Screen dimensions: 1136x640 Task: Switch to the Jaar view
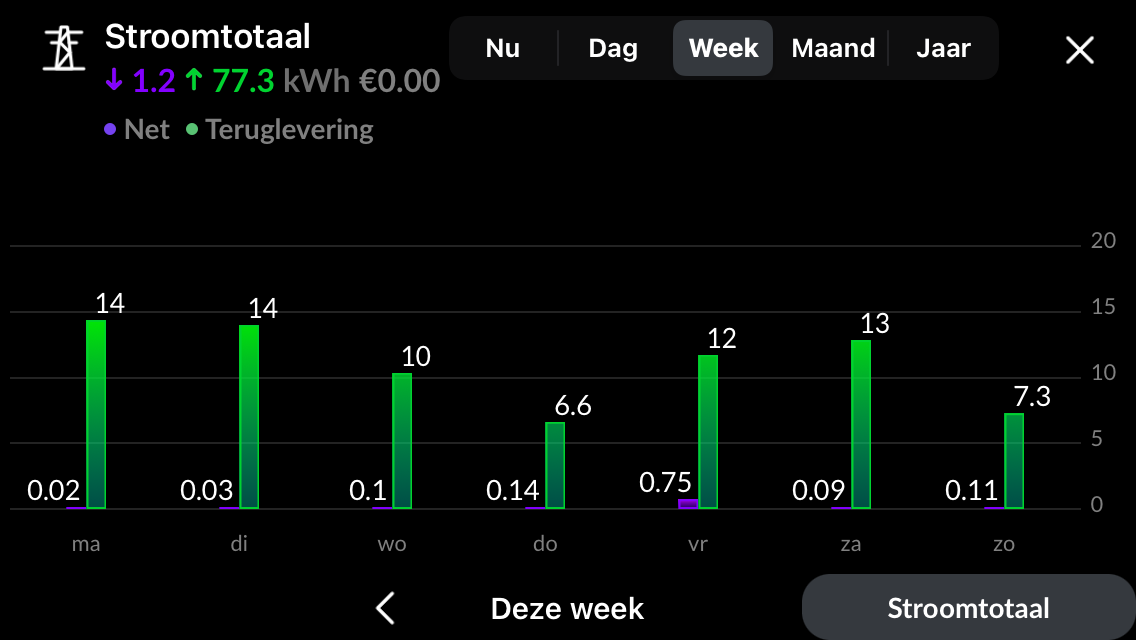click(x=943, y=48)
